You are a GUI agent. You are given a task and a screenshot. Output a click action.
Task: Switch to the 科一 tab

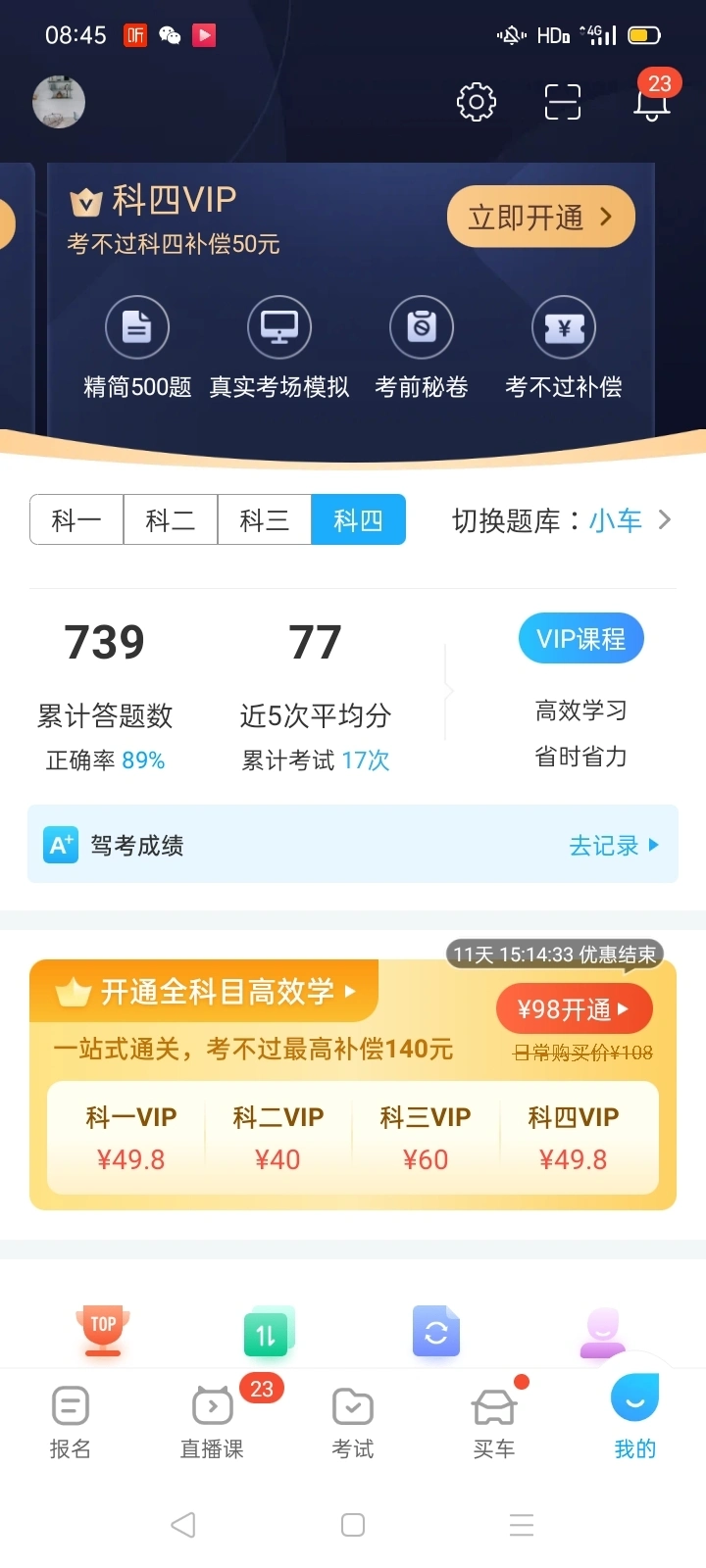(x=76, y=519)
